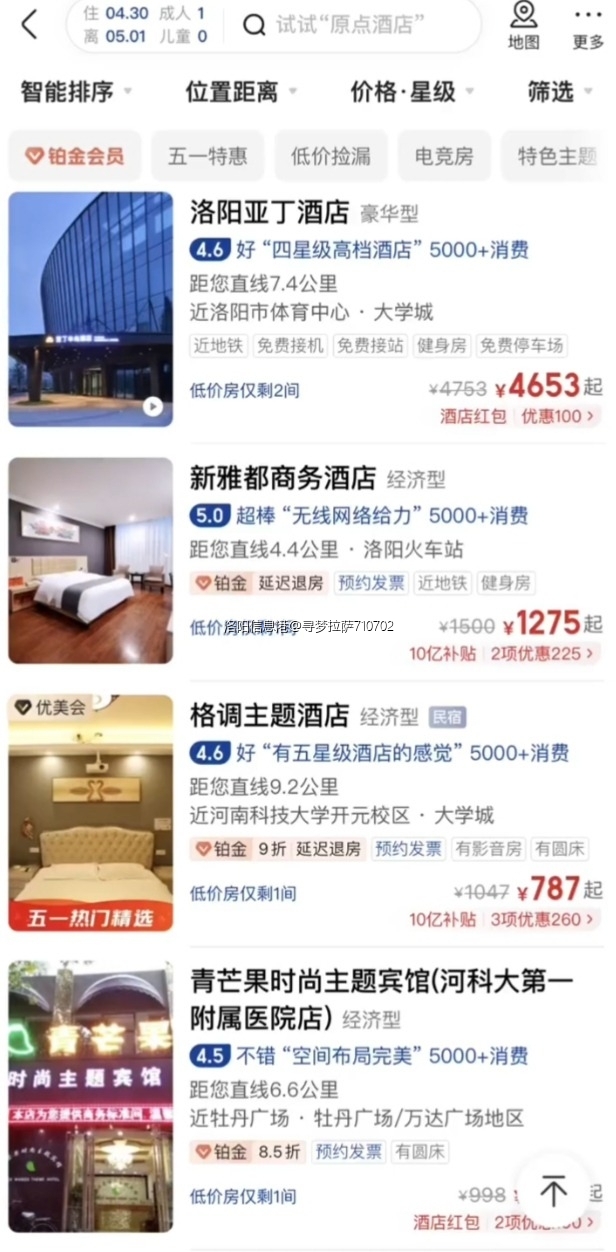Viewport: 616px width, 1252px height.
Task: Play the 洛阳亚丁酒店 photo video
Action: coord(152,406)
